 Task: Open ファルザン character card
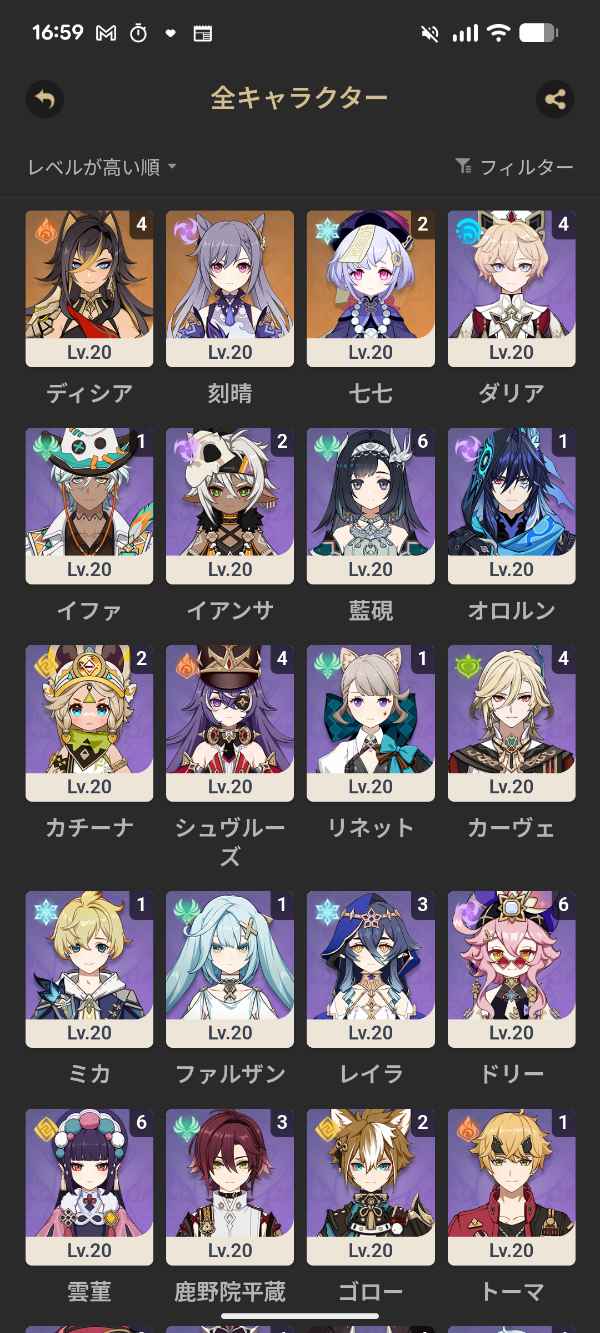(230, 968)
